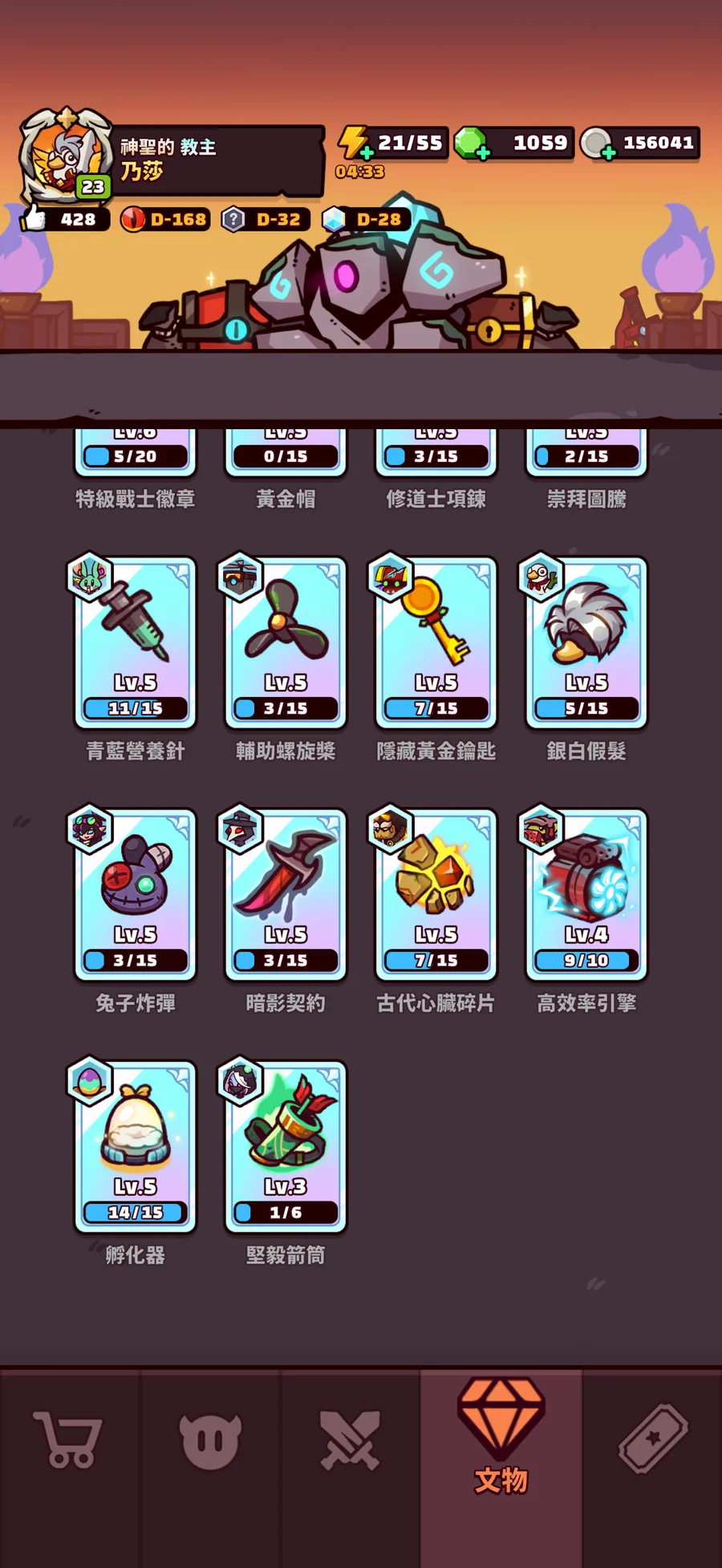The image size is (722, 1568).
Task: Open the shop cart tab
Action: pos(69,1440)
